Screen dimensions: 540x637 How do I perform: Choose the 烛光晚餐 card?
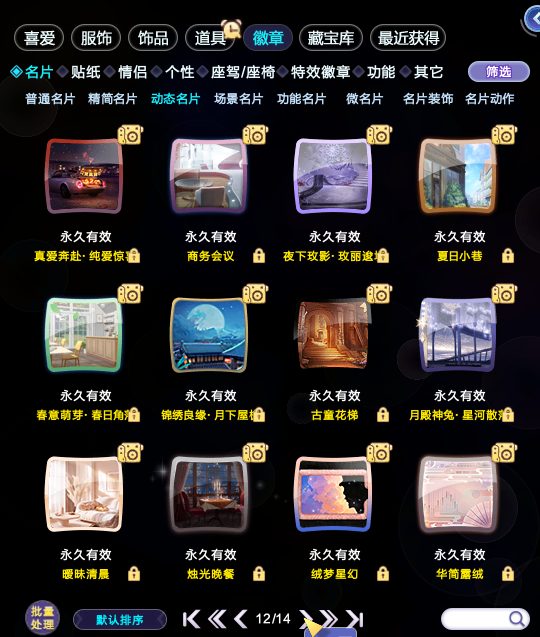[x=209, y=494]
